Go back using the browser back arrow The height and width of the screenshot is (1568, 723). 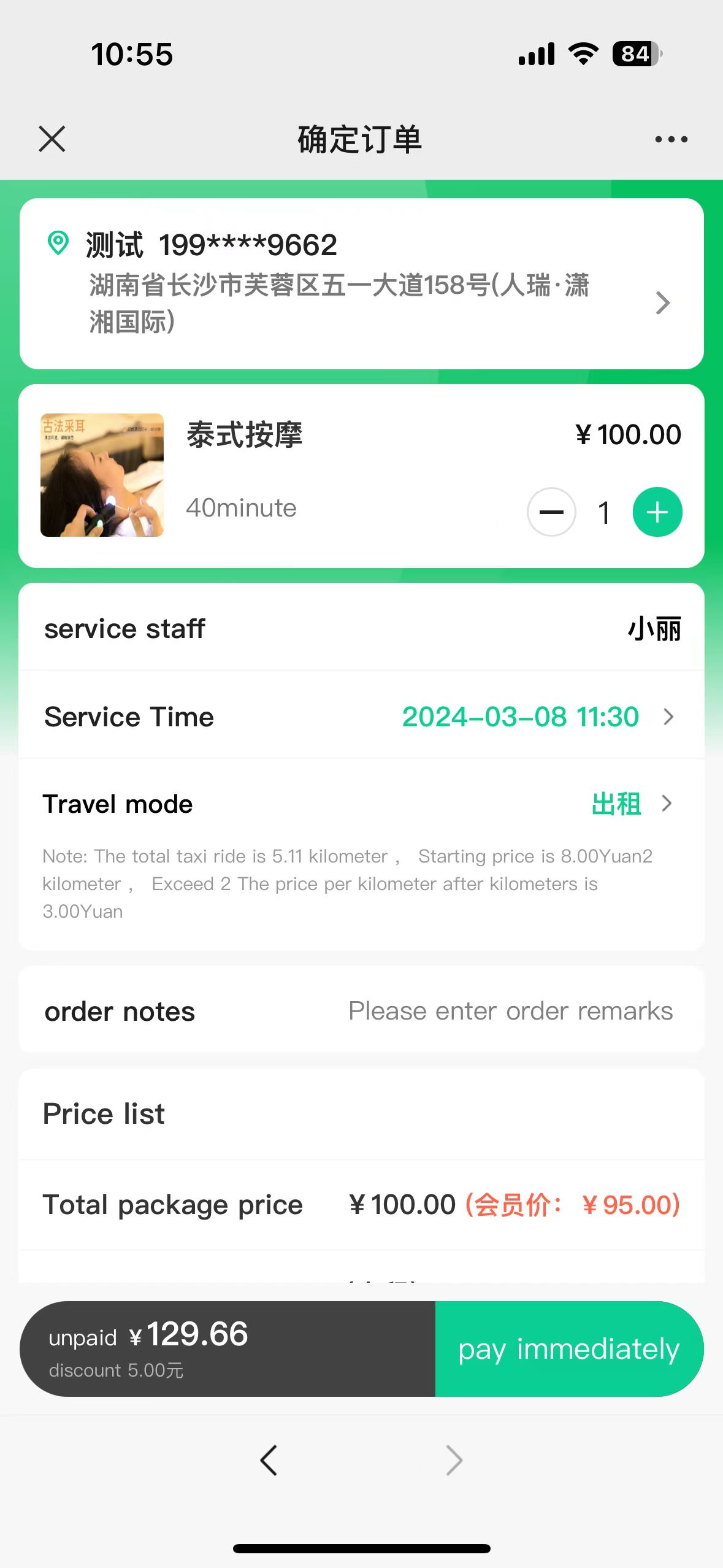269,1460
